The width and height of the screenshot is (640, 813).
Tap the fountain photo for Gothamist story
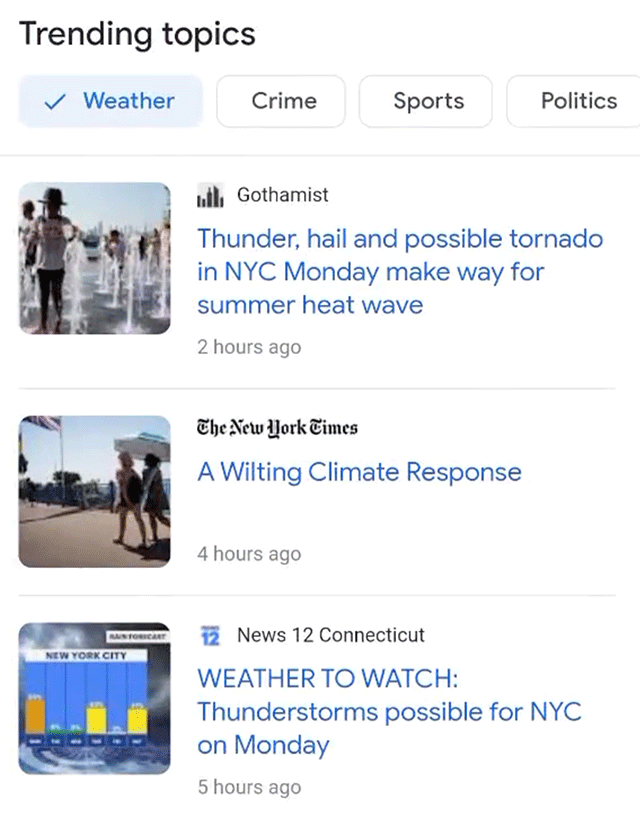(x=95, y=258)
